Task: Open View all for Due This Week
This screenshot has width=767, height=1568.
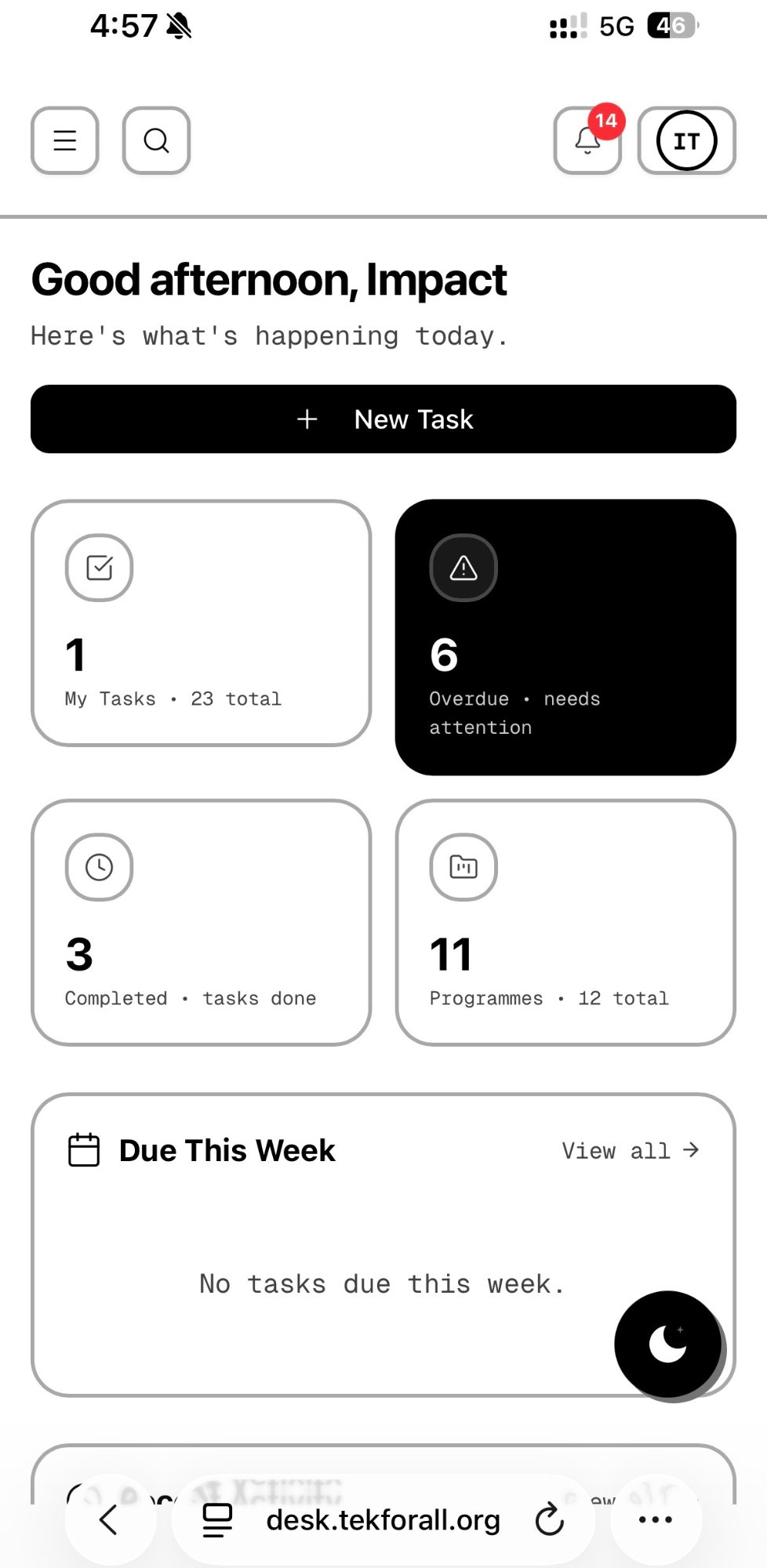Action: 630,1150
